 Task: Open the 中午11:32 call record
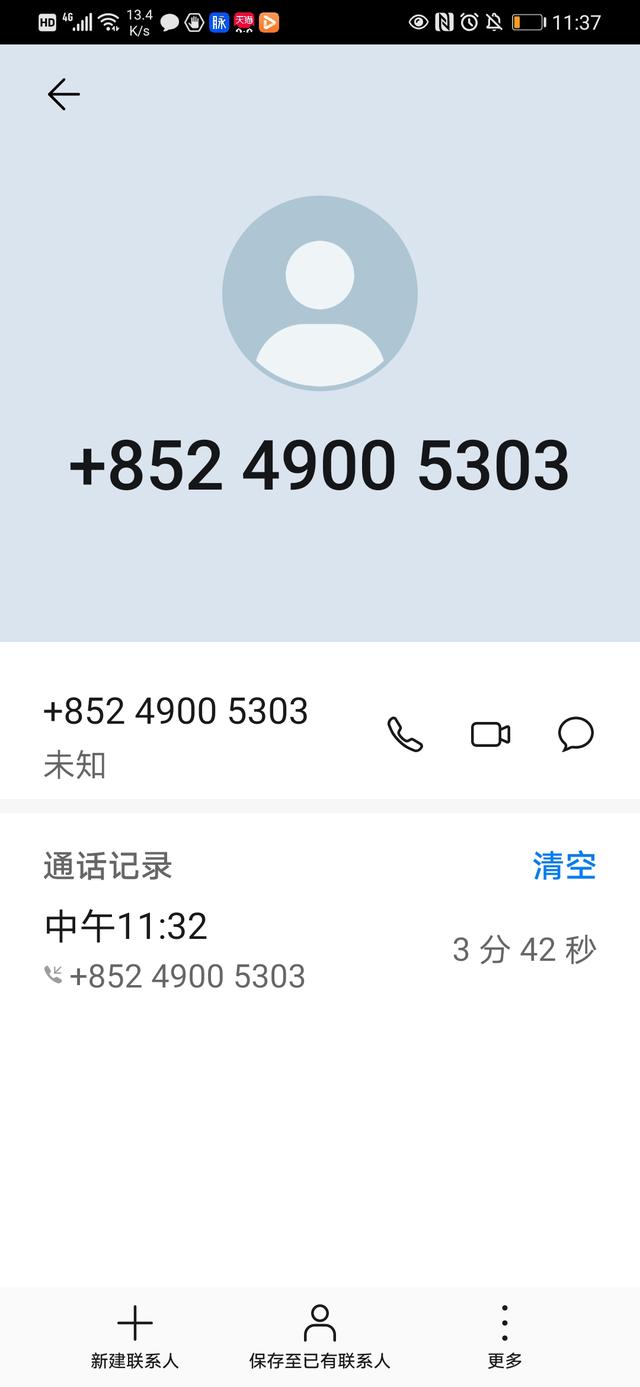320,948
